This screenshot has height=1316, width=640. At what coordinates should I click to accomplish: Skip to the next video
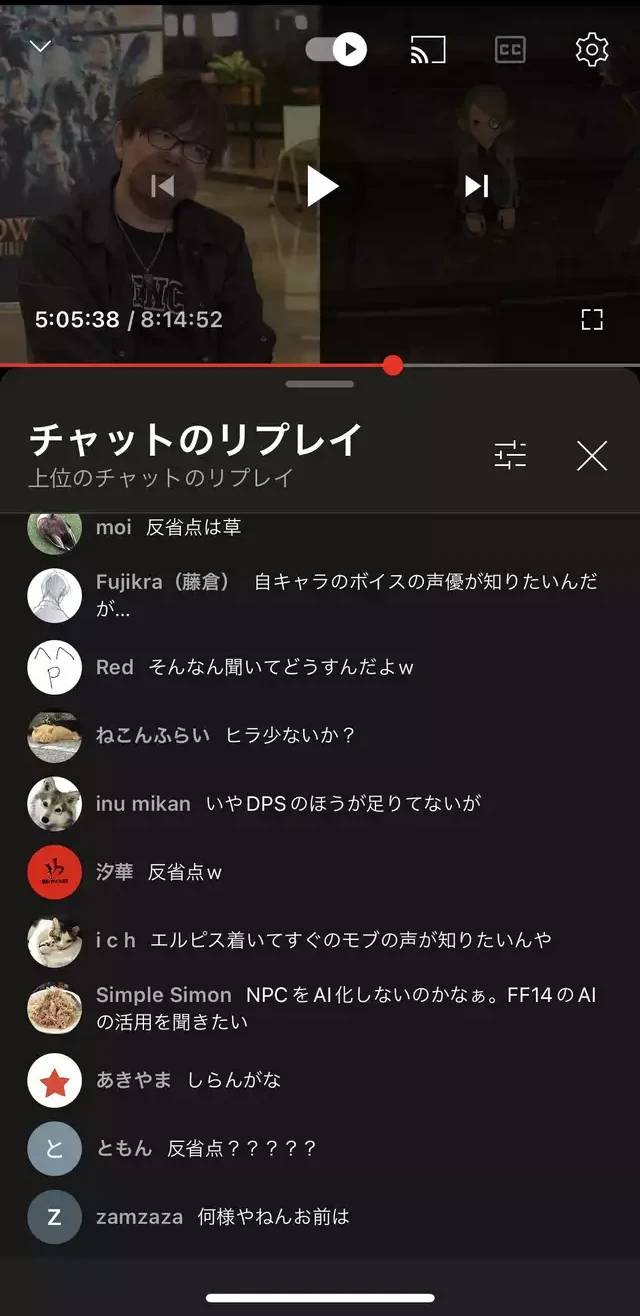(x=477, y=186)
